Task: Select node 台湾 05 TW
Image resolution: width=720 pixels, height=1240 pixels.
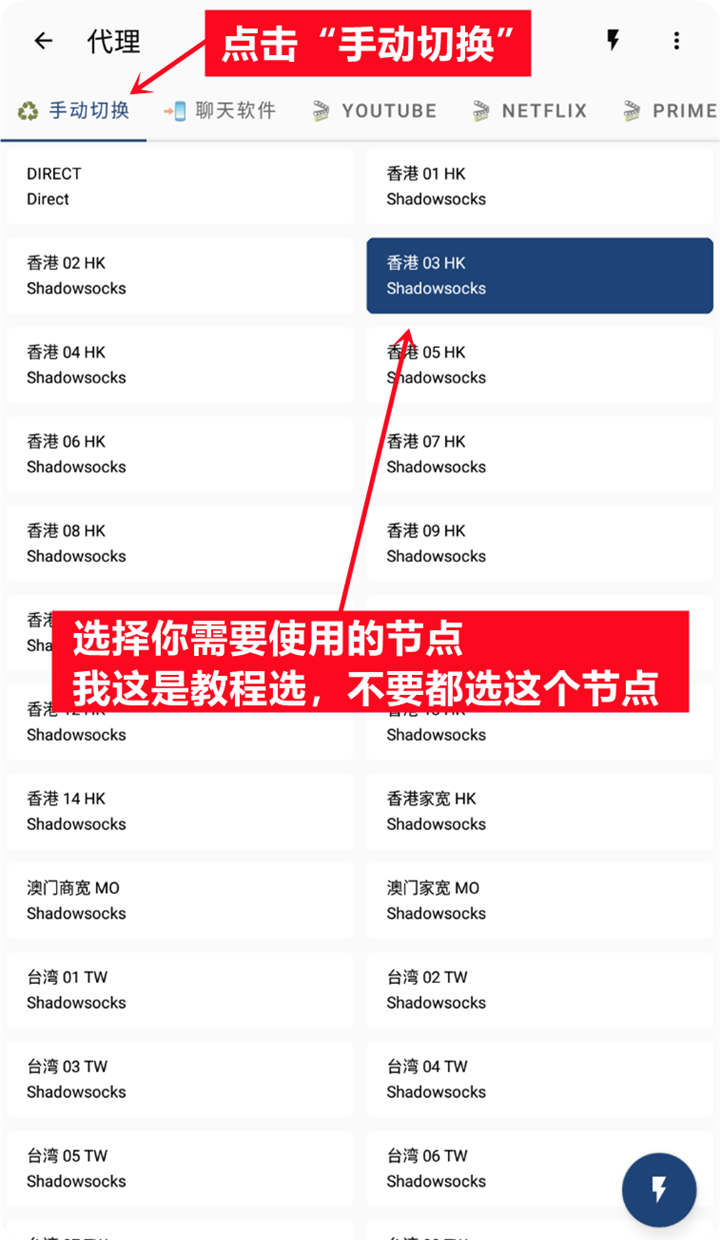Action: coord(180,1168)
